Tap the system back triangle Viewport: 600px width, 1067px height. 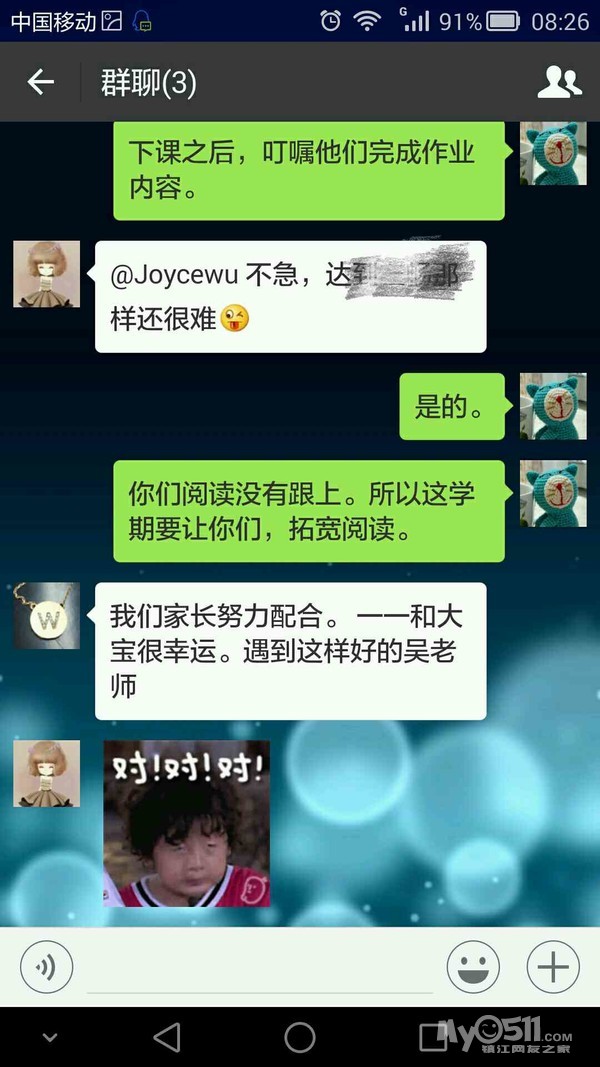(x=167, y=1038)
